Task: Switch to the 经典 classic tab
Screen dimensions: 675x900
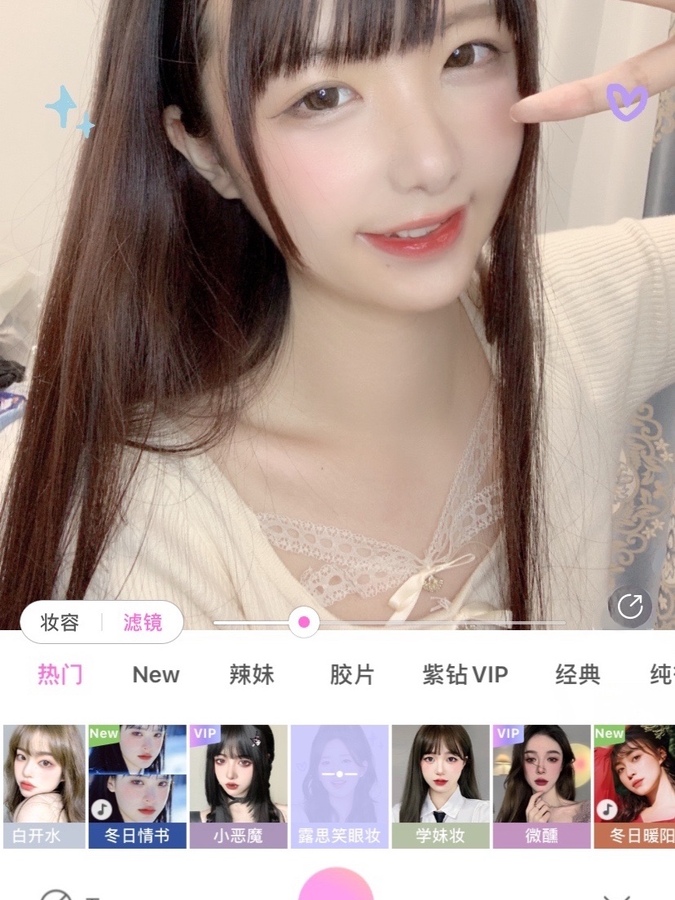Action: tap(578, 675)
